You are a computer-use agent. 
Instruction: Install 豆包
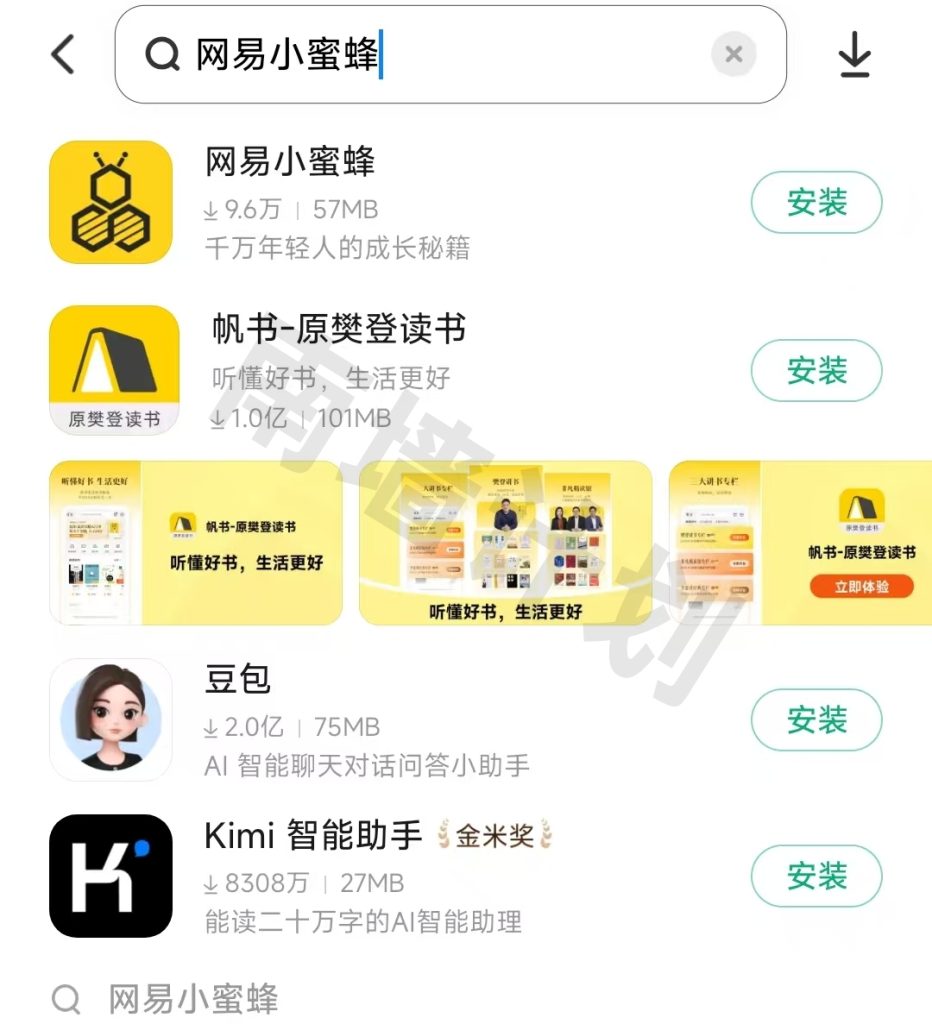[x=816, y=720]
